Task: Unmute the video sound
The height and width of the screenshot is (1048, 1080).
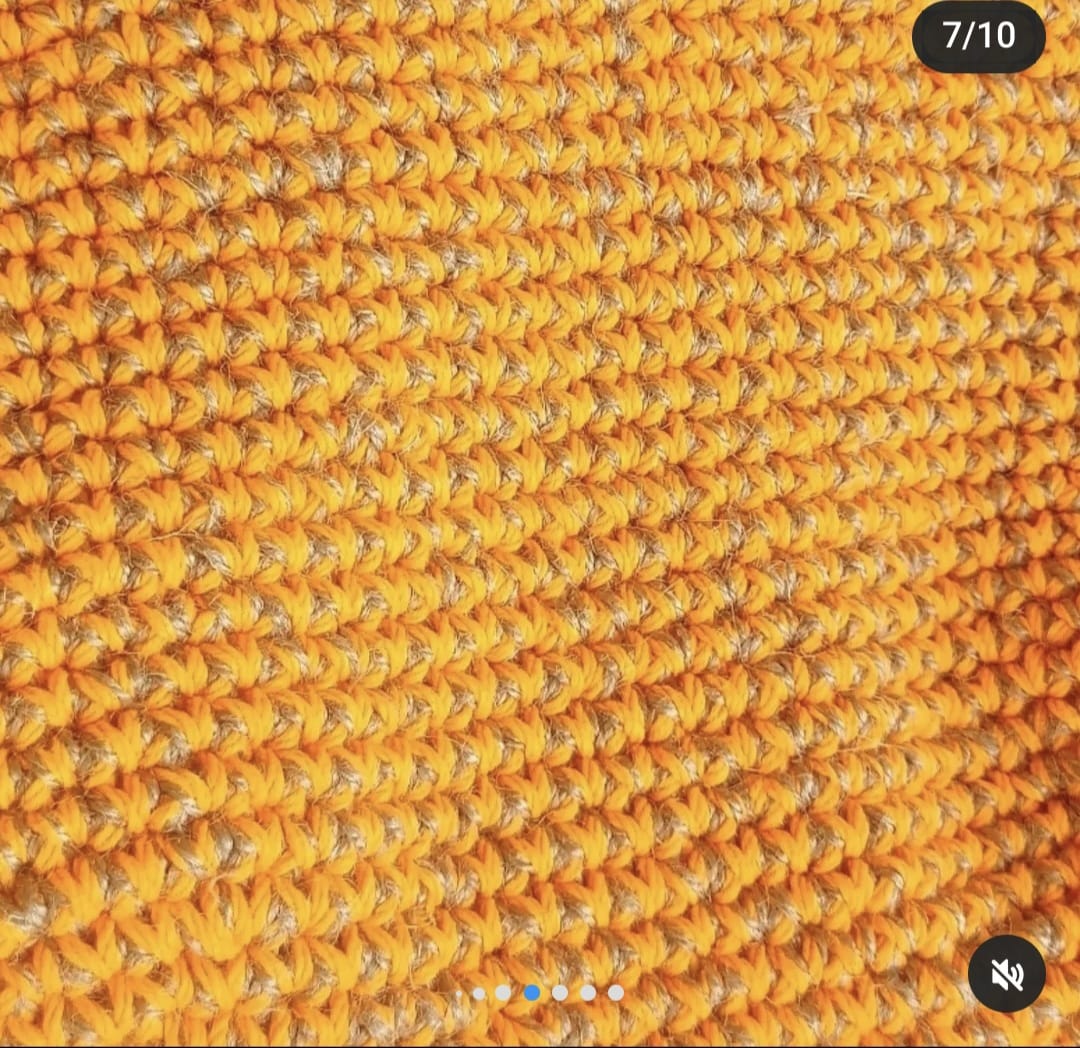Action: pos(1006,974)
